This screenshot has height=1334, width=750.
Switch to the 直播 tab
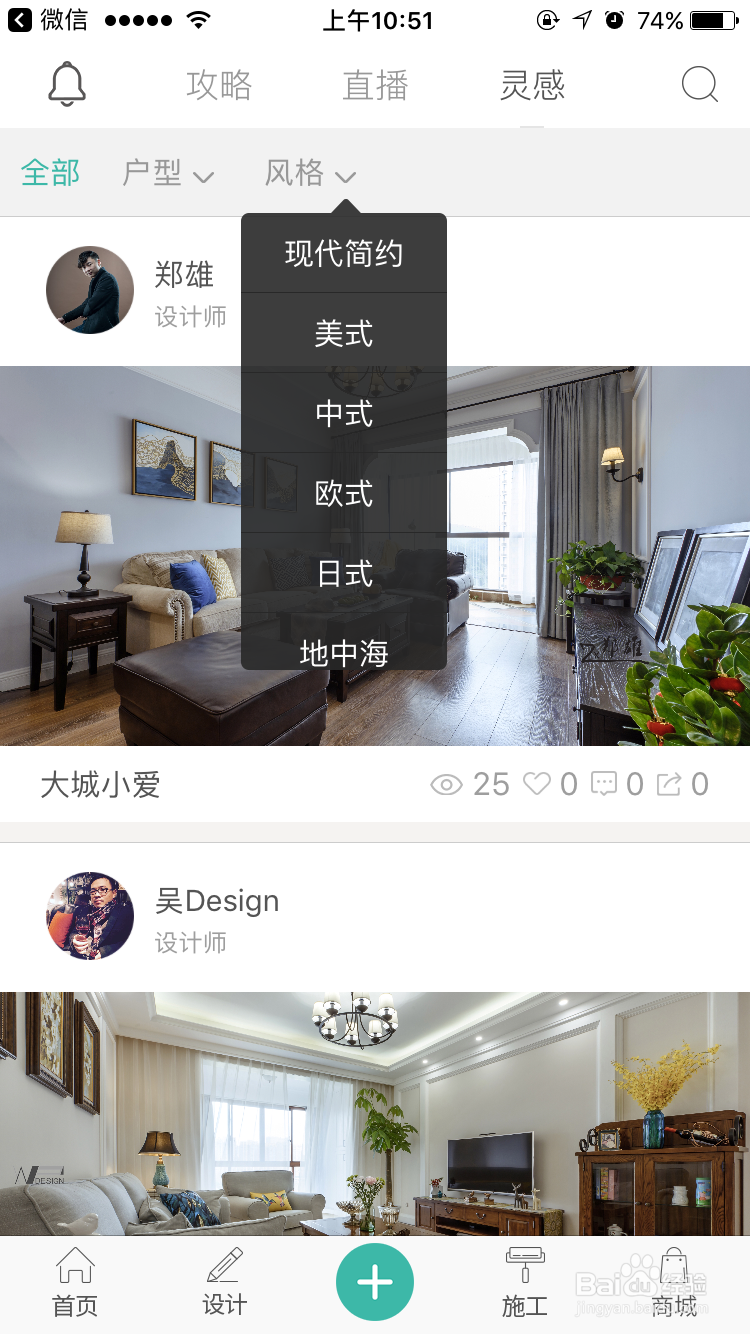click(x=375, y=85)
